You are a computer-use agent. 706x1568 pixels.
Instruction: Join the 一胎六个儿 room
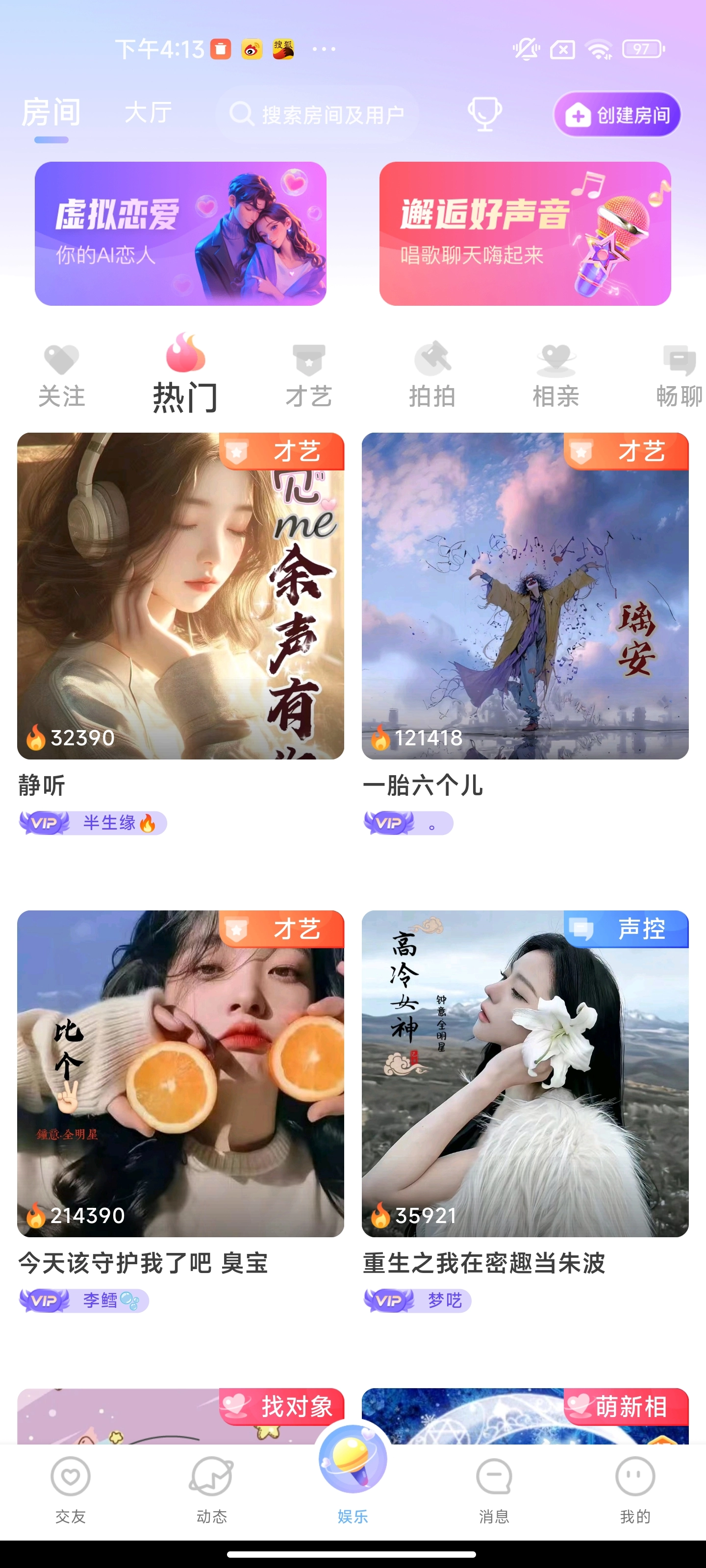[x=525, y=596]
